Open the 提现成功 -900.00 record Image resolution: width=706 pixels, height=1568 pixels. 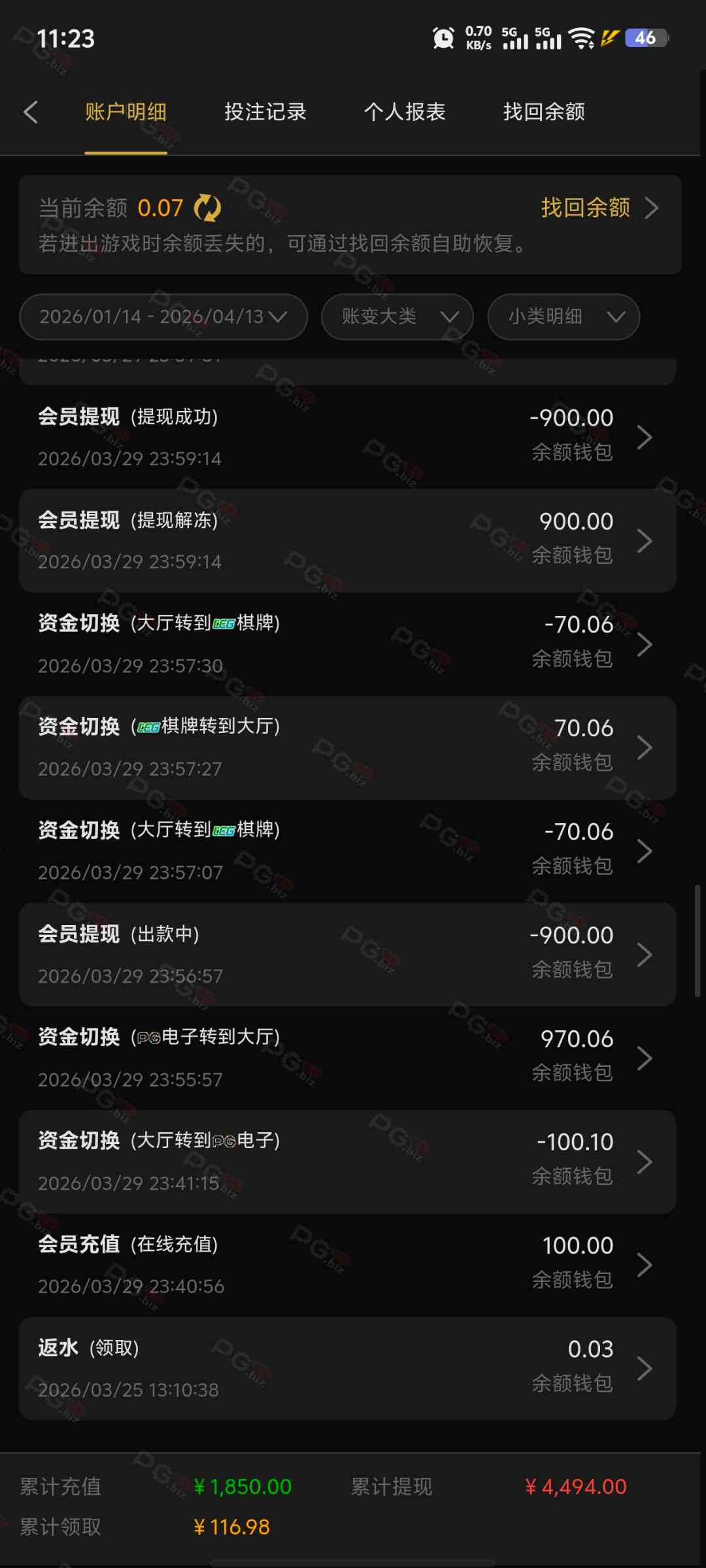[347, 437]
